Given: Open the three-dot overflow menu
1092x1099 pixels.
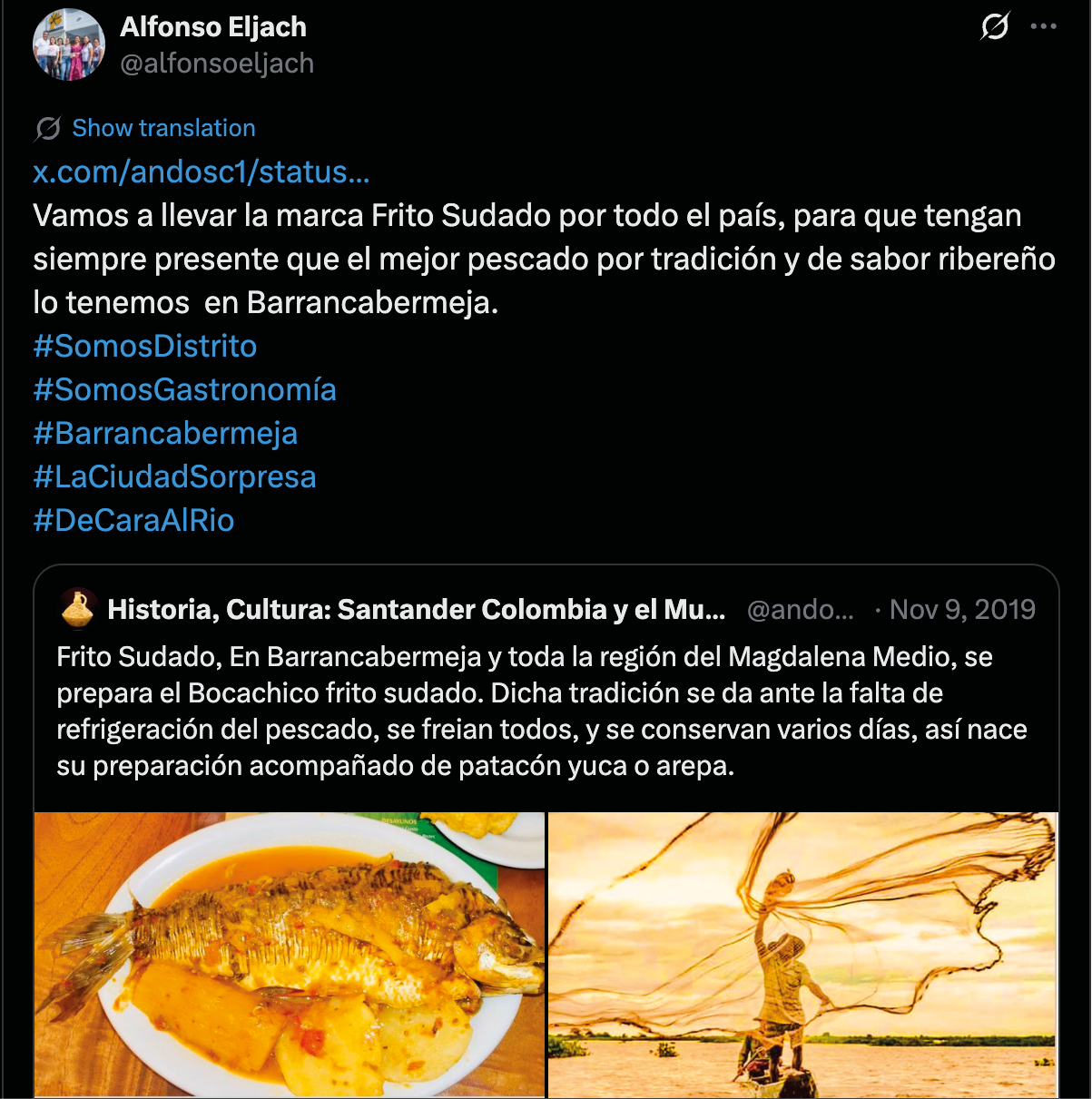Looking at the screenshot, I should click(x=1043, y=27).
